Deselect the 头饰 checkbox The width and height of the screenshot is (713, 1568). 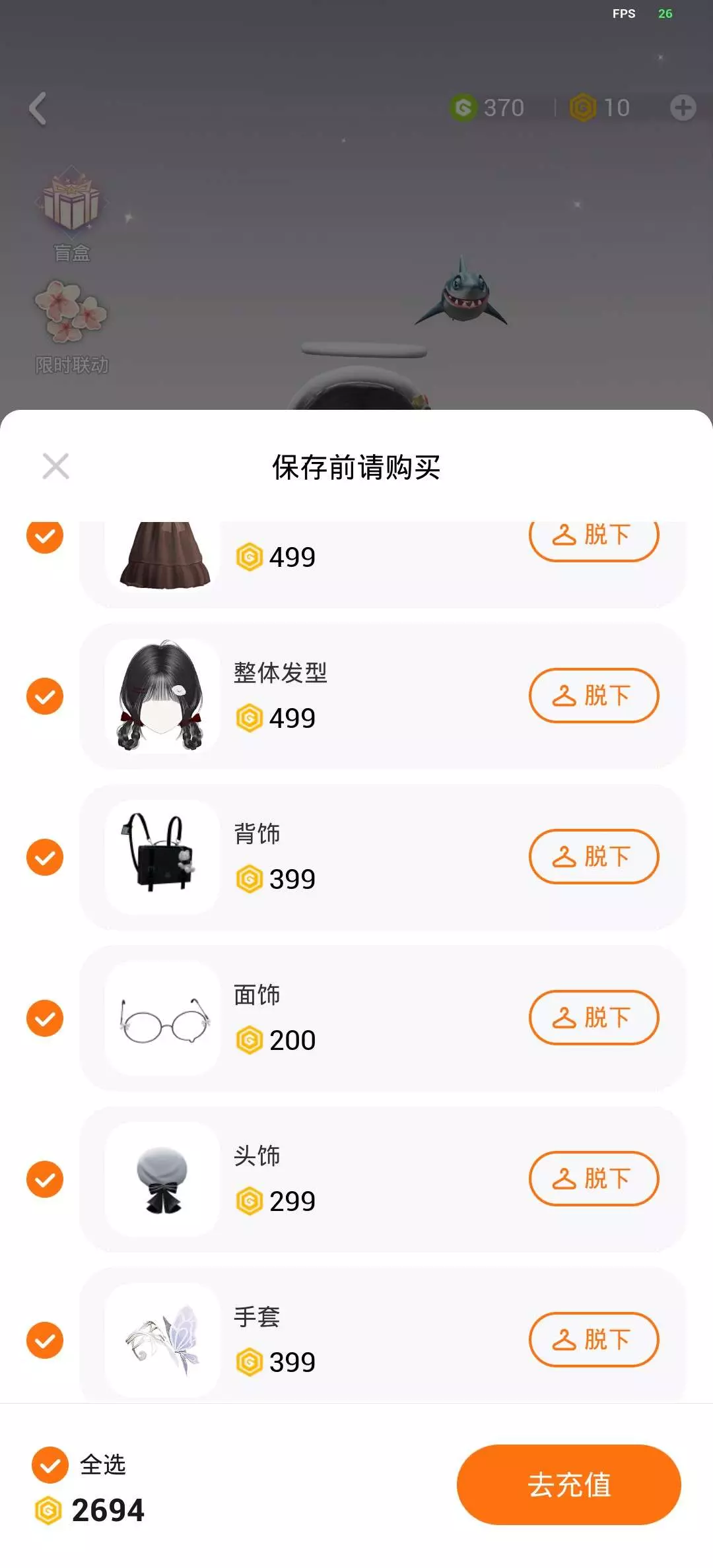click(45, 1179)
